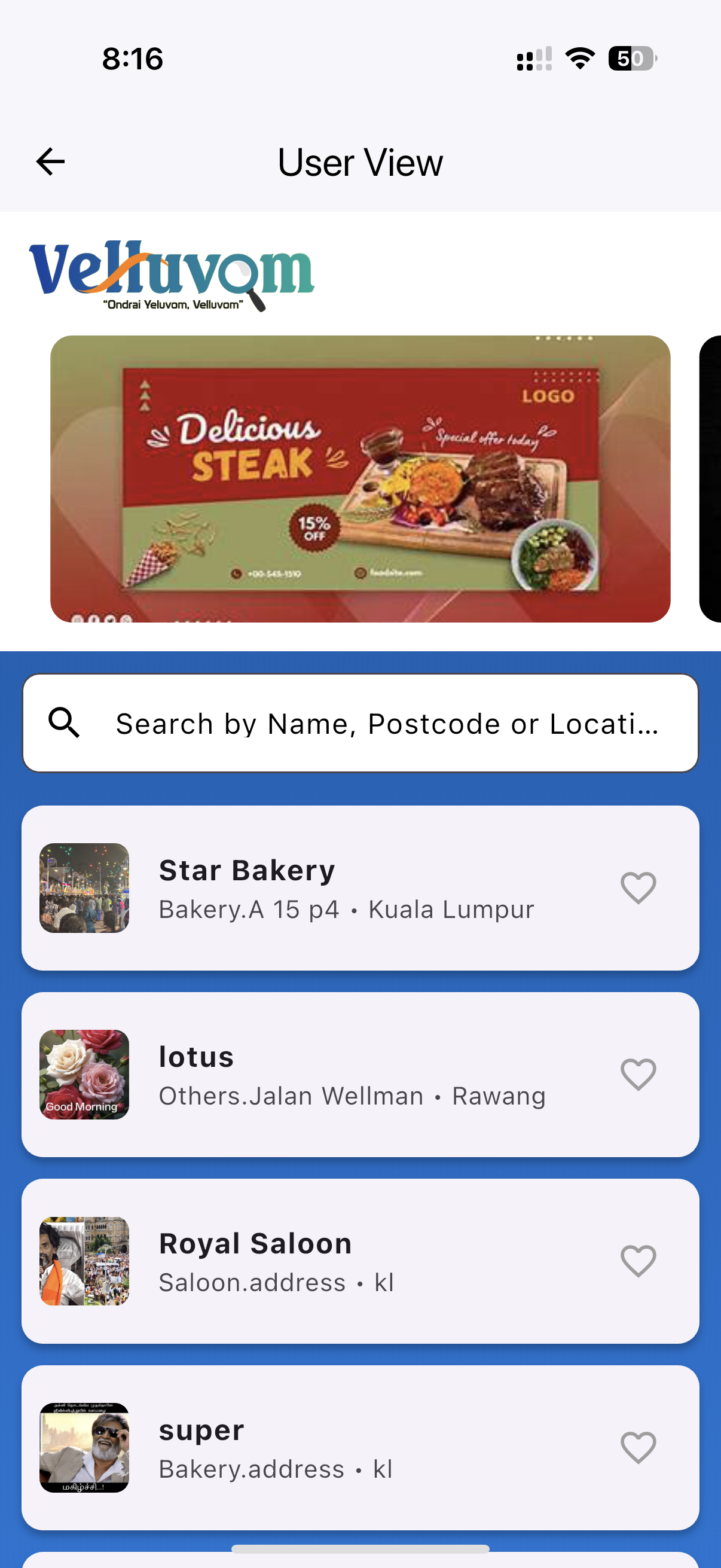Tap the super bakery thumbnail image
Viewport: 721px width, 1568px height.
84,1447
